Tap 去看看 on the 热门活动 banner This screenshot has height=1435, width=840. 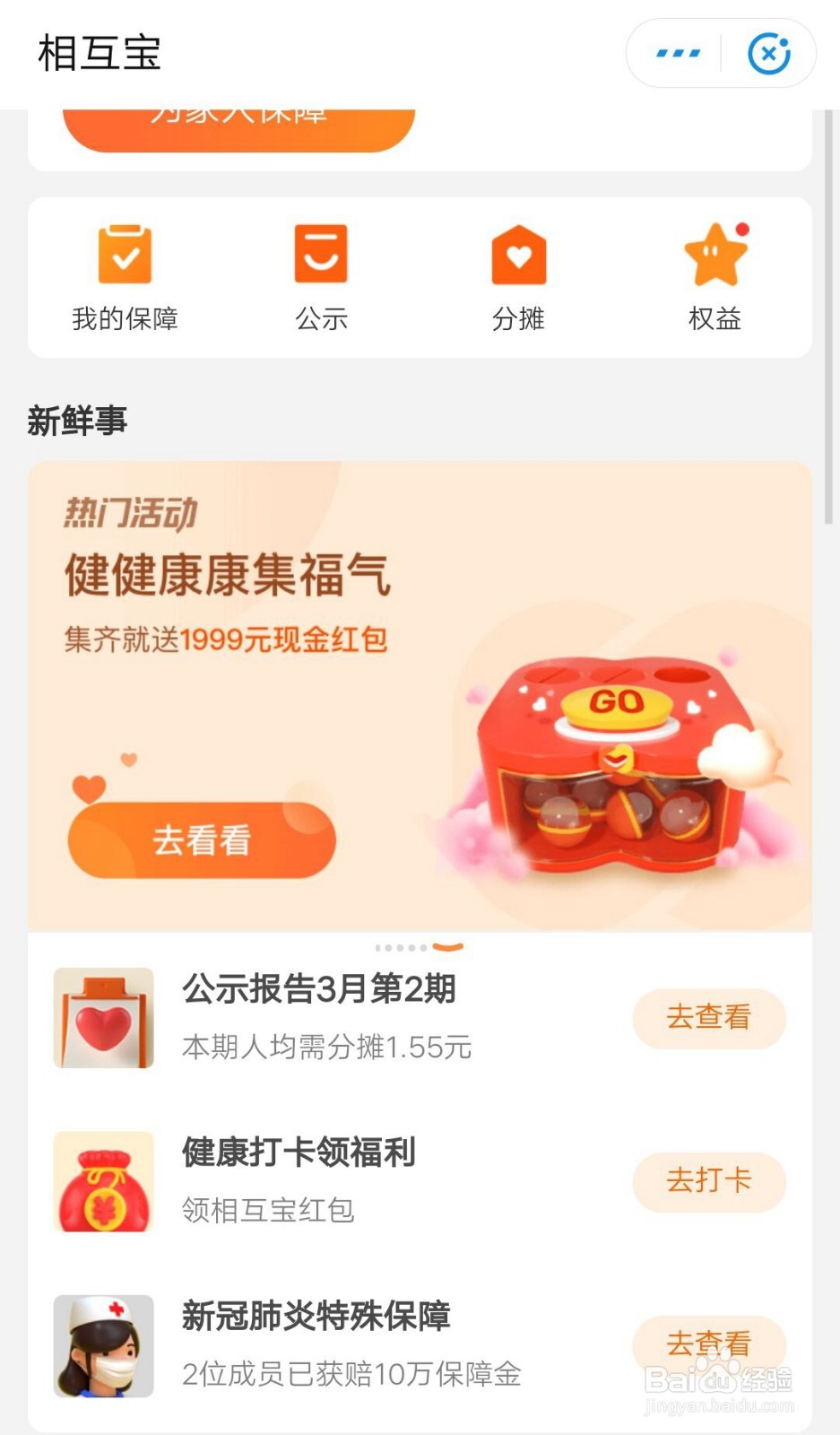coord(201,839)
